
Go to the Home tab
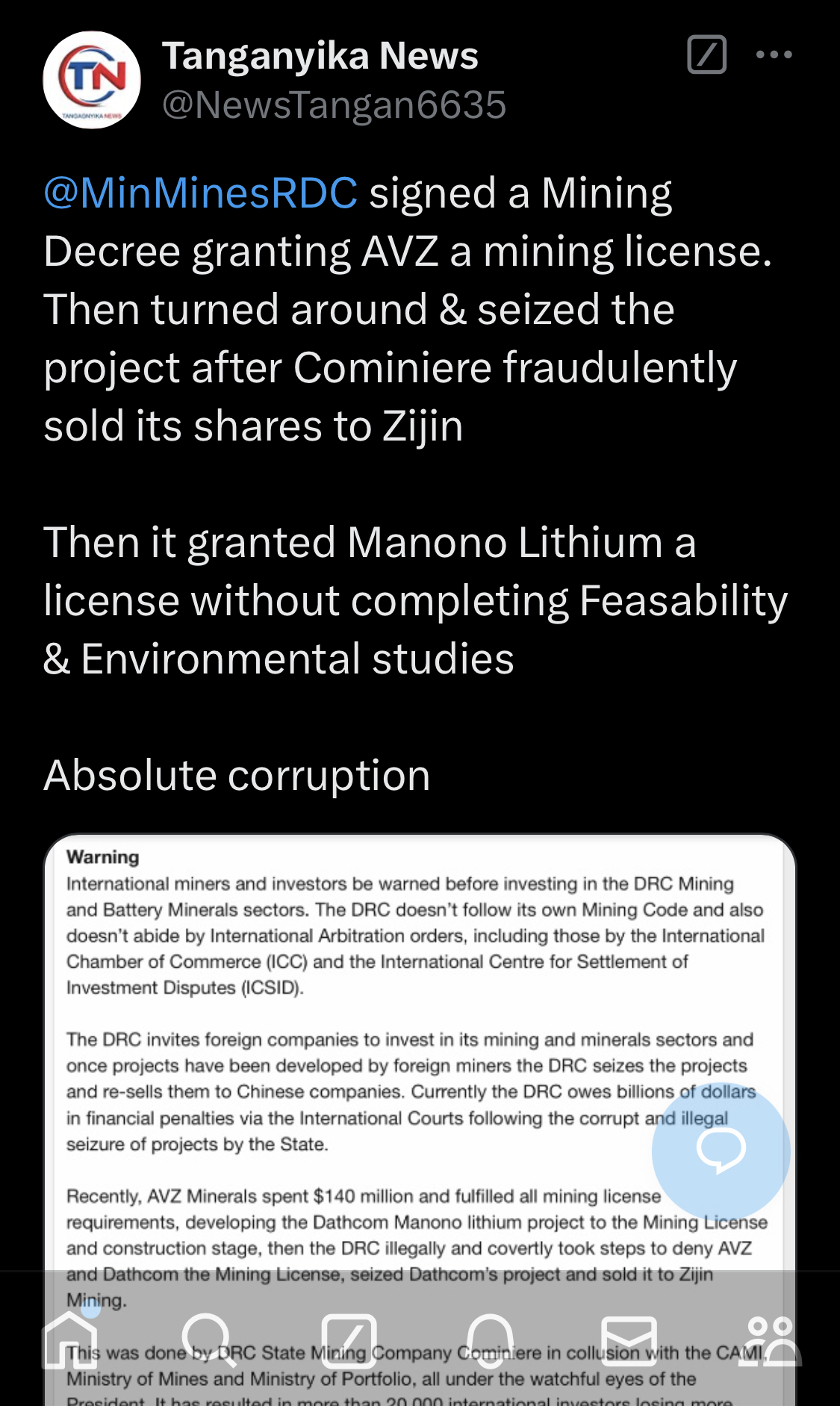(70, 1341)
